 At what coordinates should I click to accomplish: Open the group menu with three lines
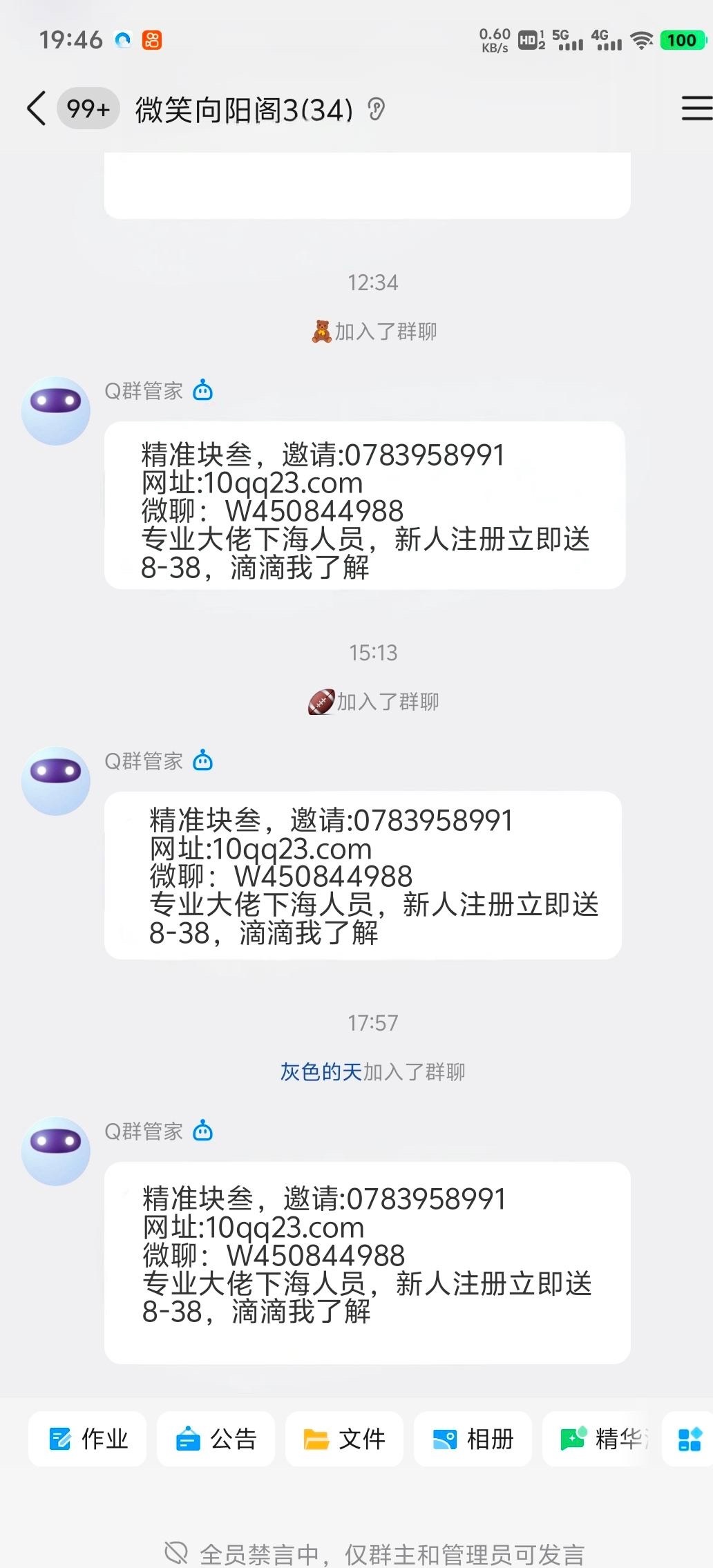(x=696, y=108)
